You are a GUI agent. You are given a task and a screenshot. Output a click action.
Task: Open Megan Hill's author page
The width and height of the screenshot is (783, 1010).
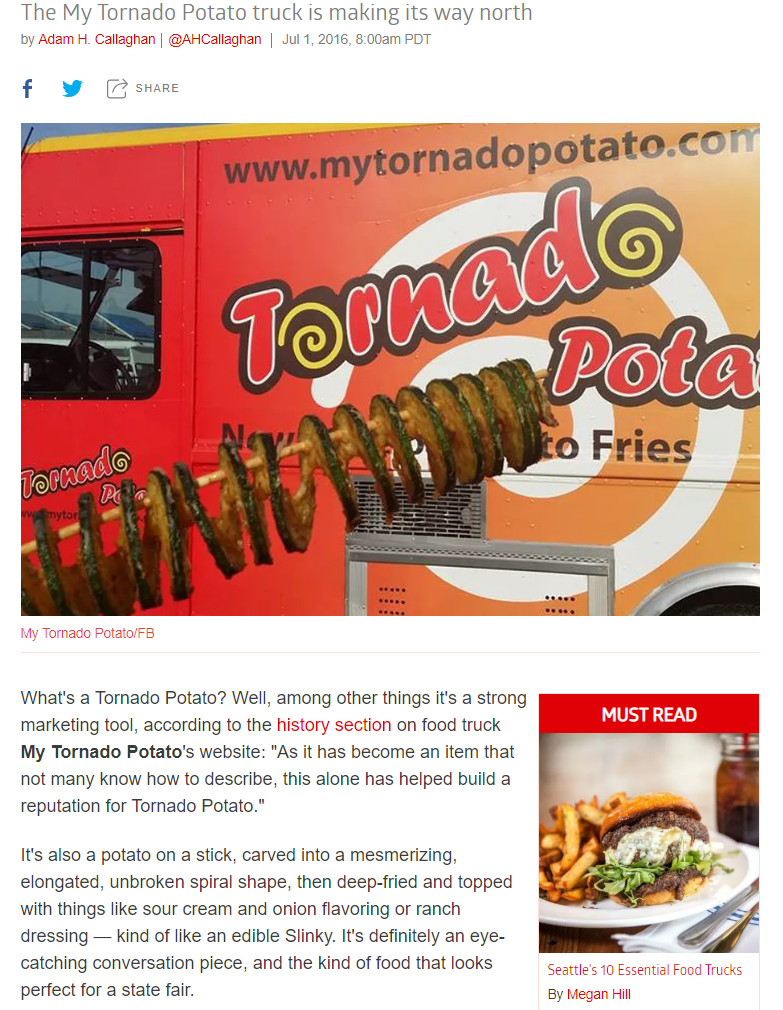[598, 994]
